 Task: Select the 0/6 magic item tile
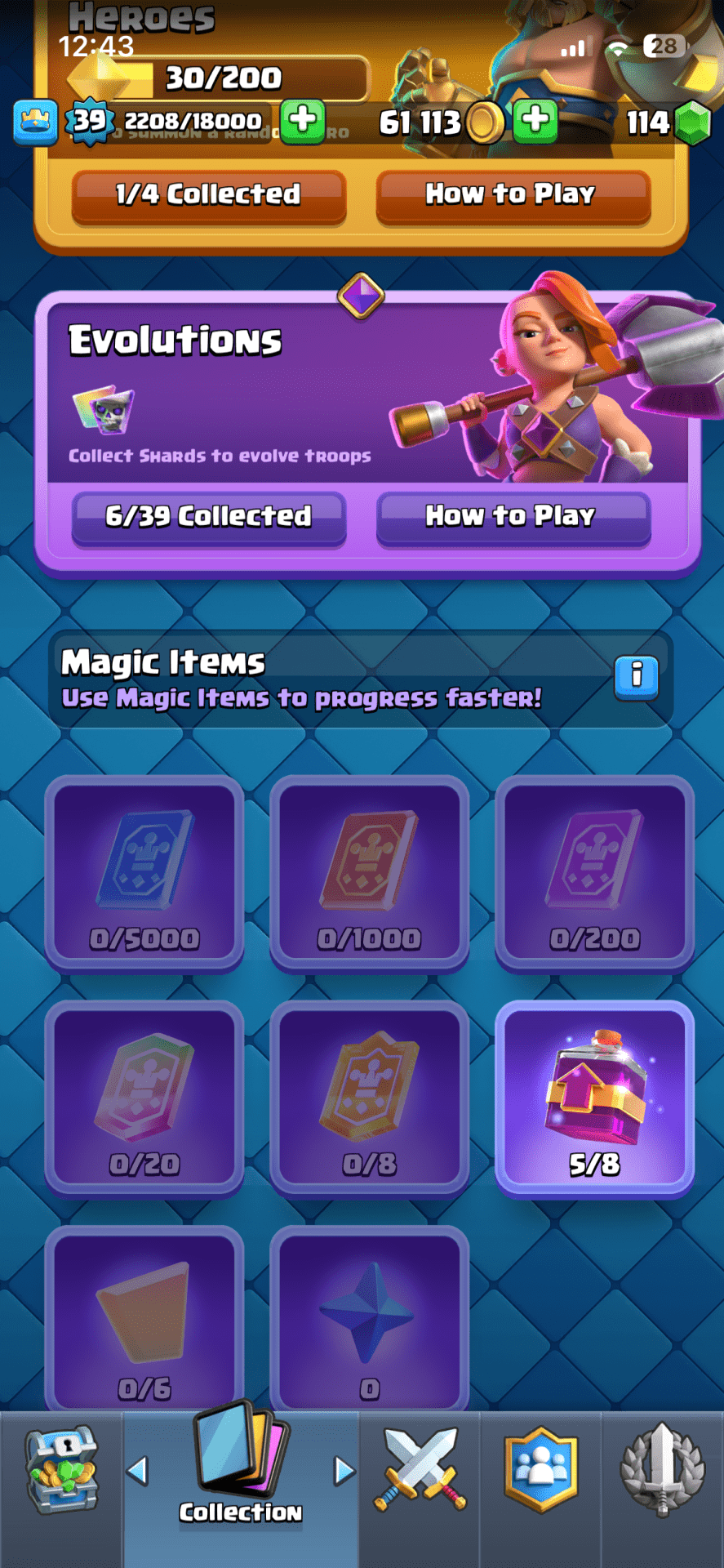(144, 1319)
